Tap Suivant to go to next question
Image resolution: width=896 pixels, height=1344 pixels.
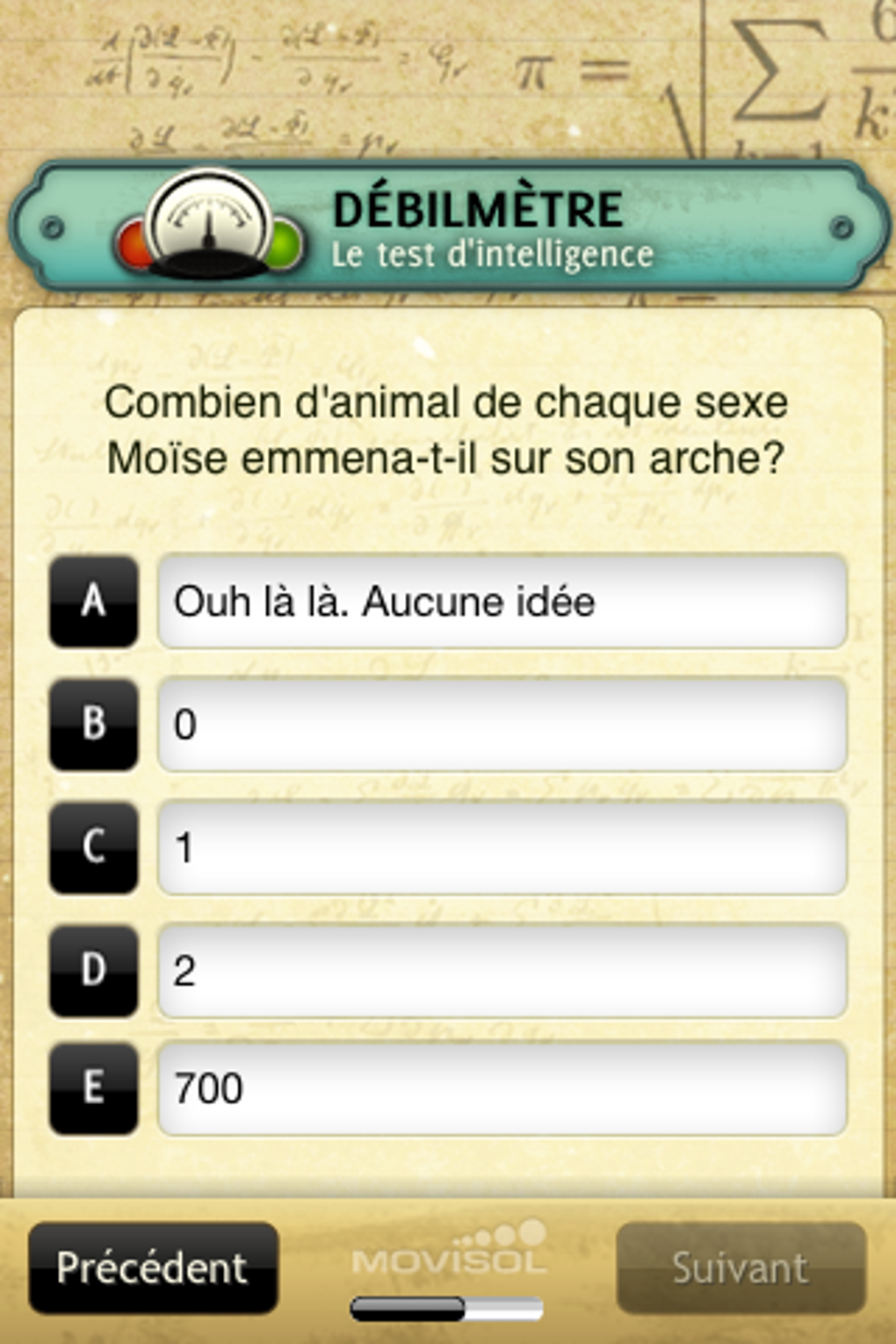coord(741,1268)
